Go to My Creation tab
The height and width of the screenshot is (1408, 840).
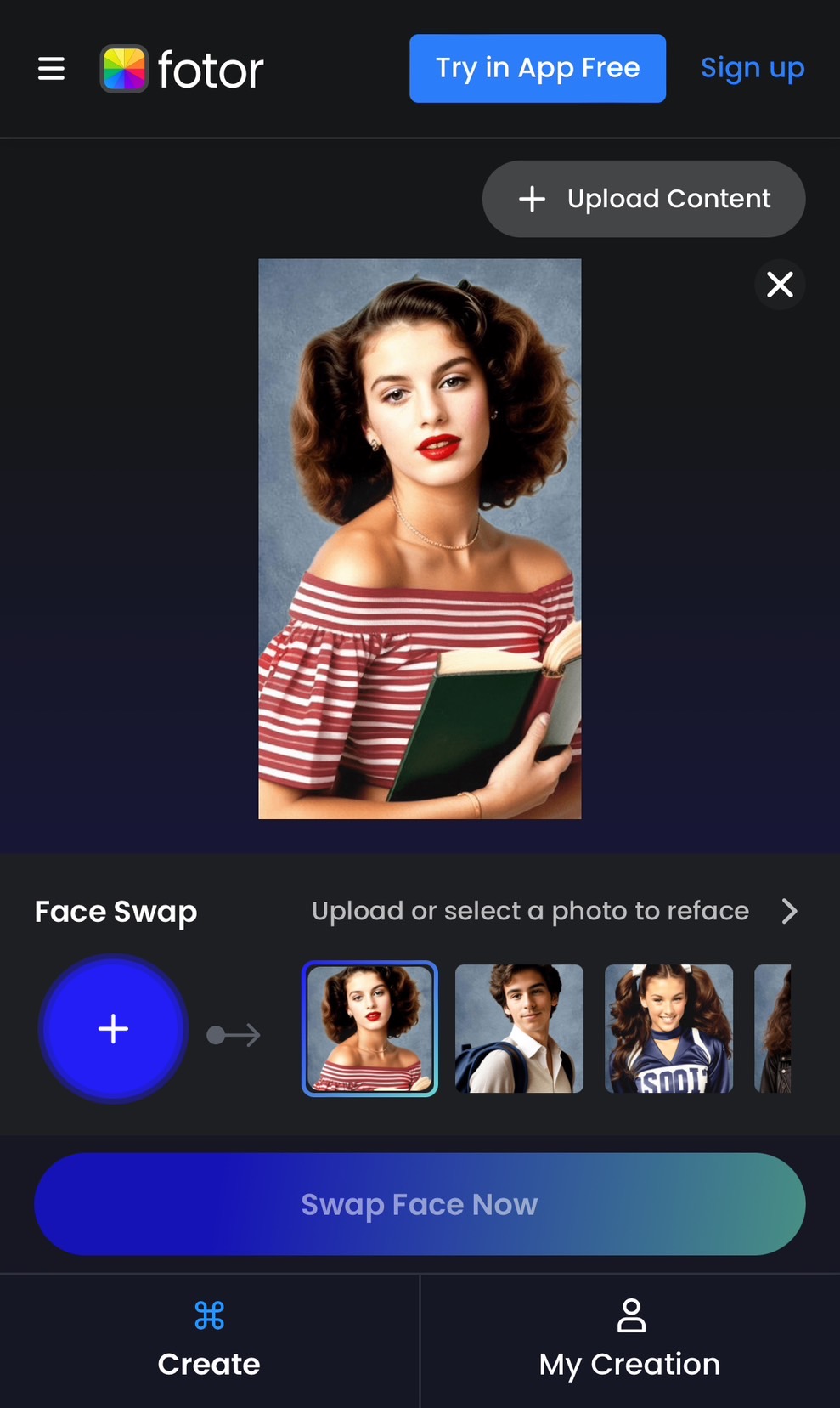(x=629, y=1340)
